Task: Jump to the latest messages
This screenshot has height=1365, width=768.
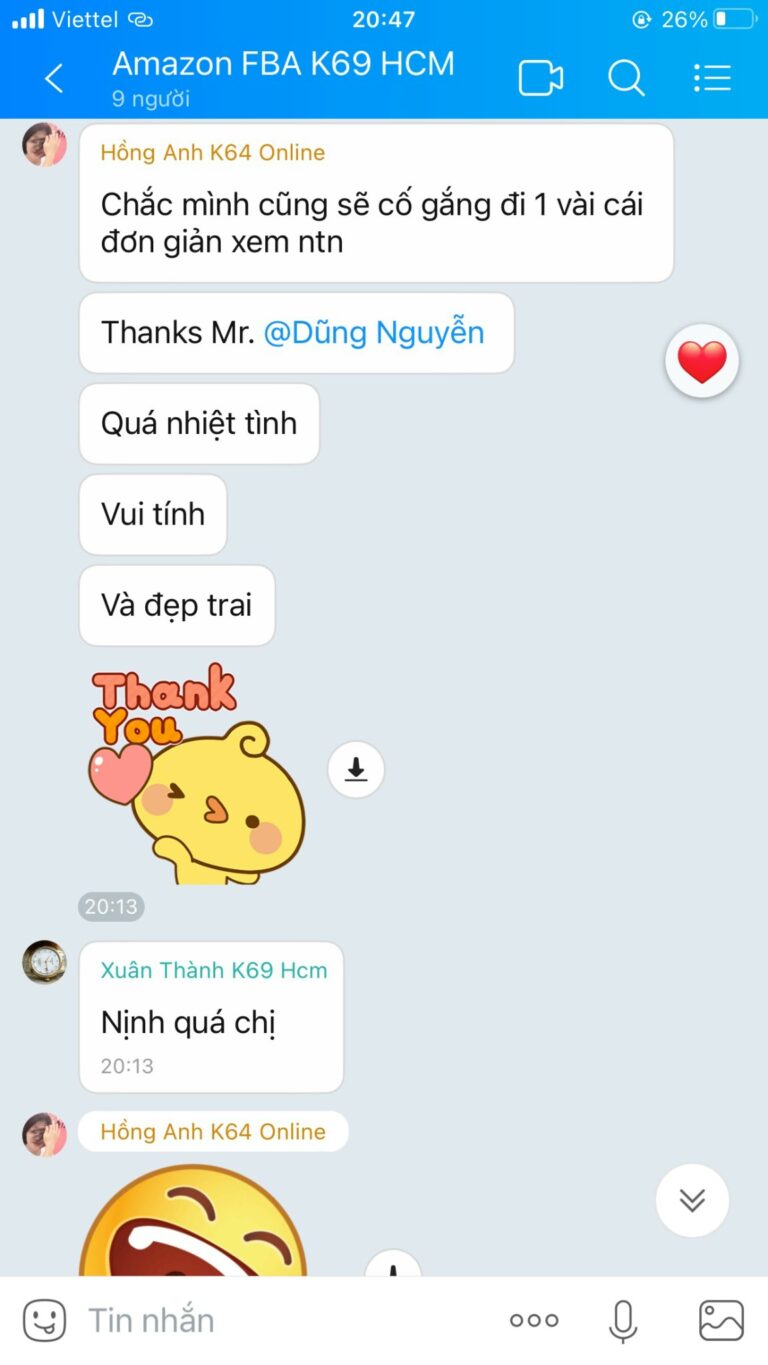Action: pos(692,1200)
